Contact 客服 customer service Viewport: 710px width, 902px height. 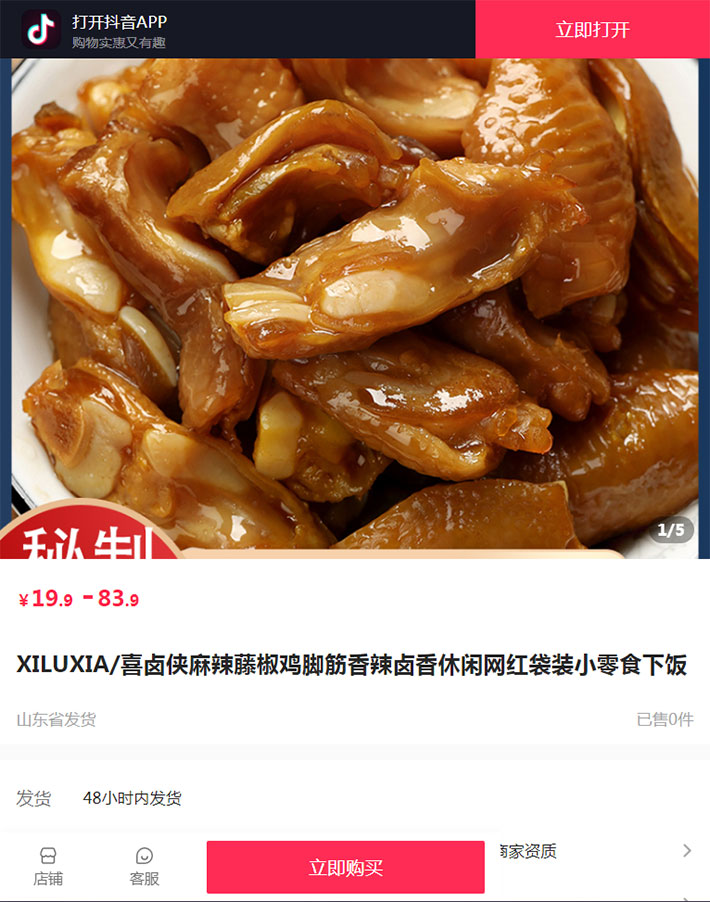(144, 866)
